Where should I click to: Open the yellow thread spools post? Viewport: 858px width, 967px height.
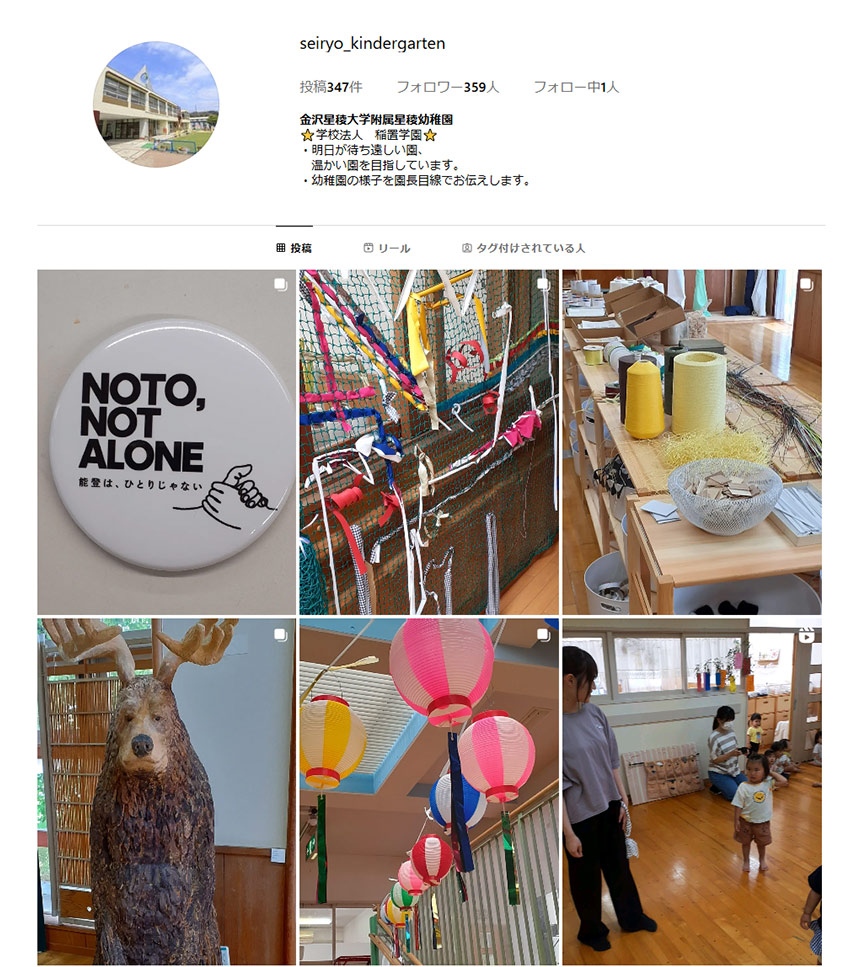pos(691,441)
